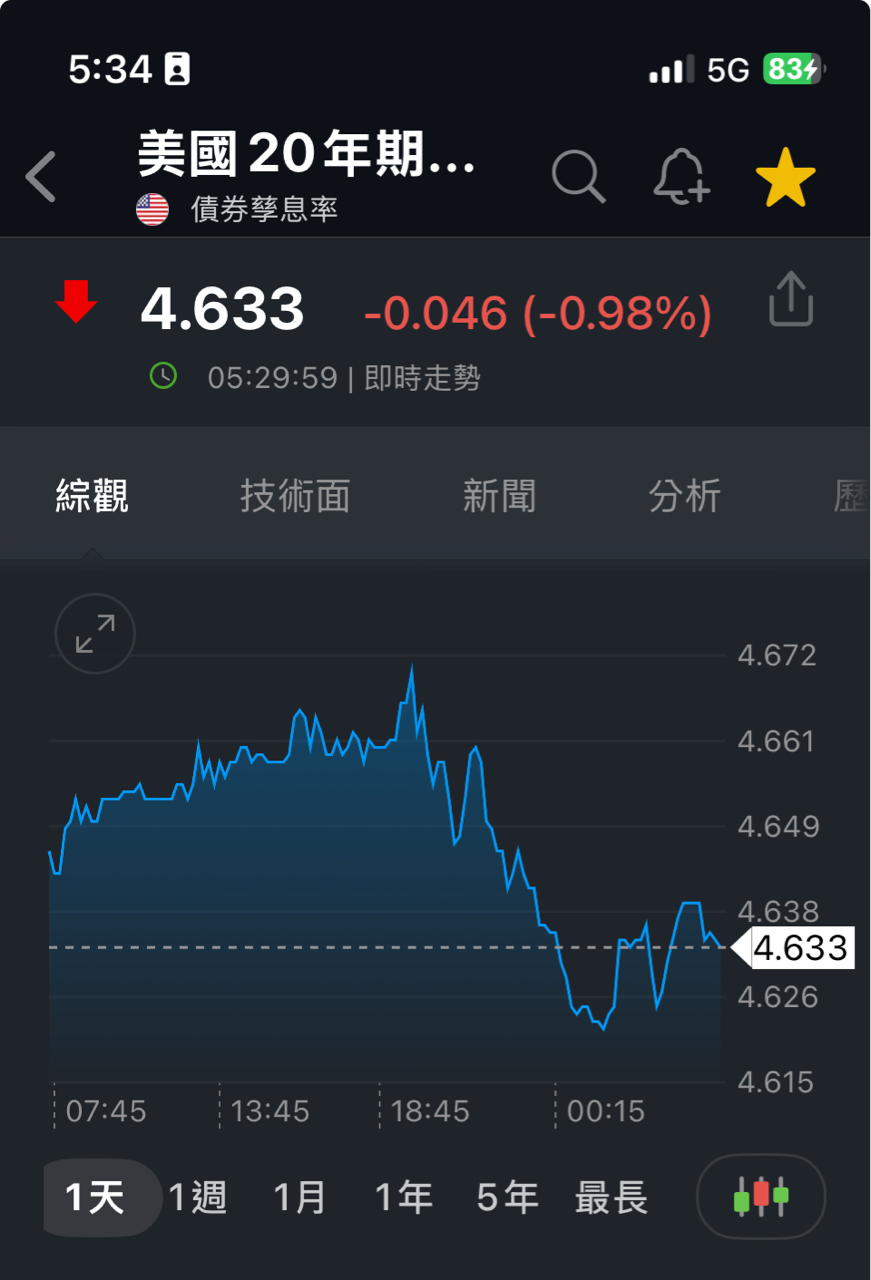Switch to candlestick chart type
This screenshot has height=1280, width=871.
[761, 1196]
